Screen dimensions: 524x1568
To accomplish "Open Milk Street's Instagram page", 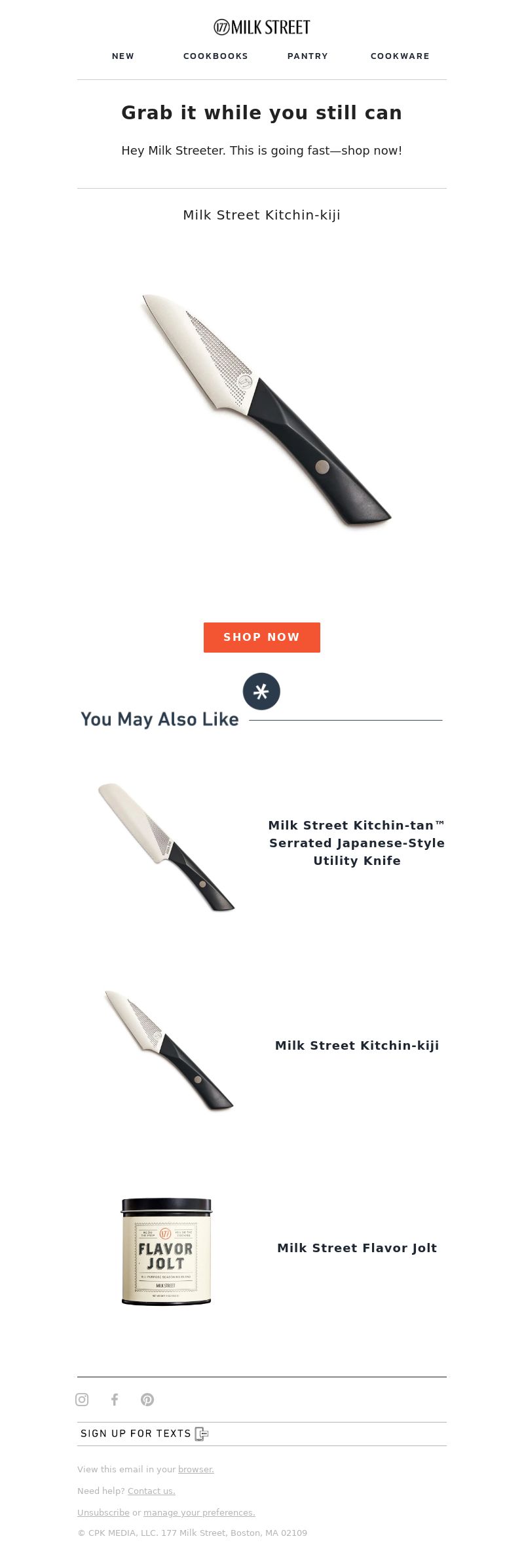I will coord(82,1400).
